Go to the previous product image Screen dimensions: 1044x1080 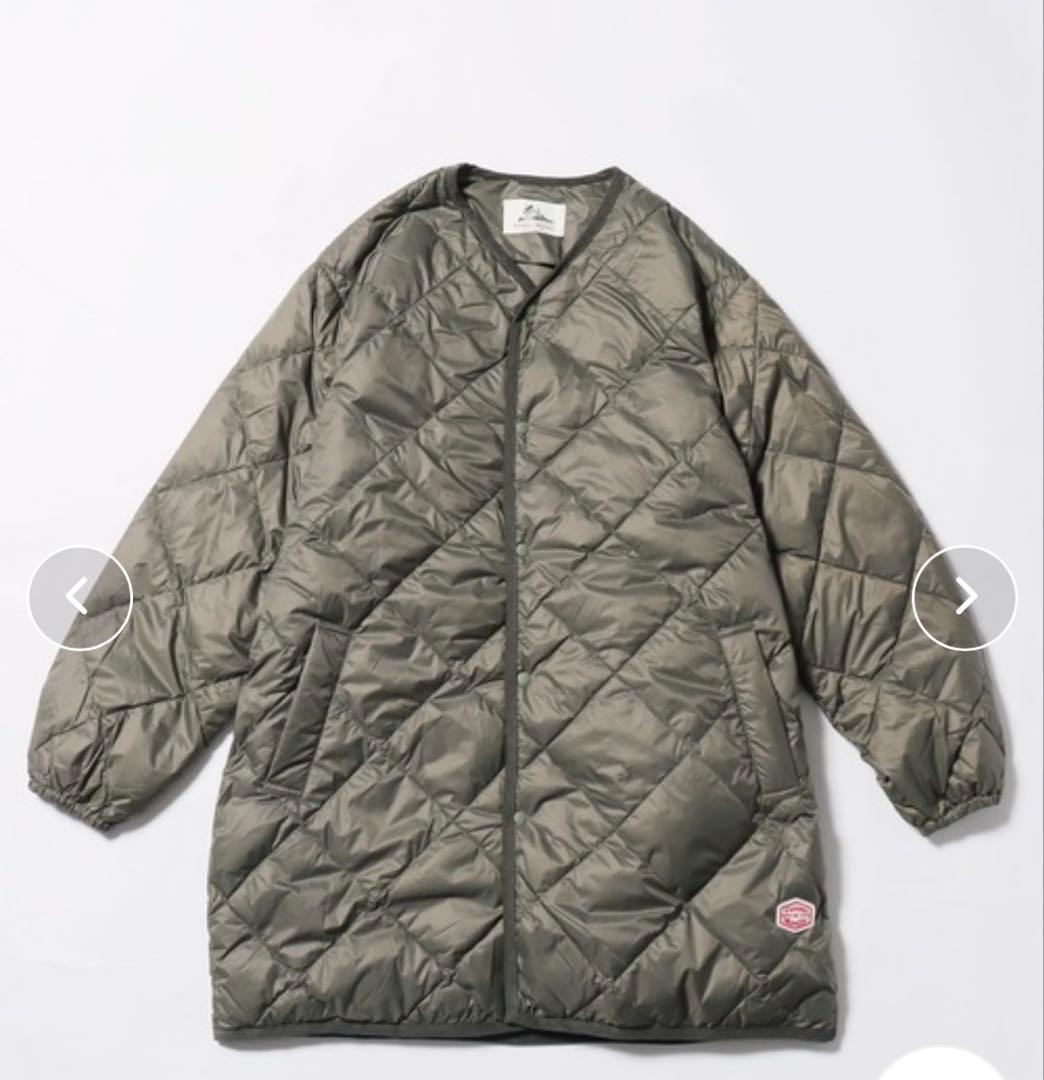80,598
